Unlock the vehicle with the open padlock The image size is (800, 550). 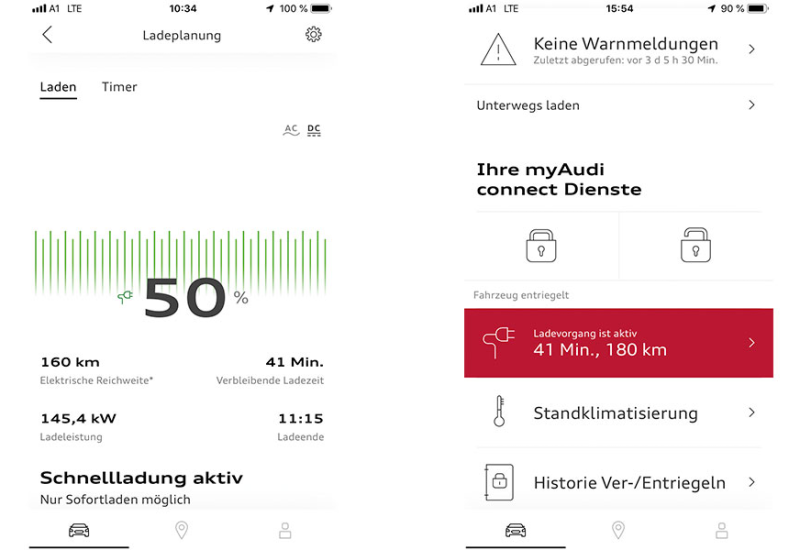696,245
